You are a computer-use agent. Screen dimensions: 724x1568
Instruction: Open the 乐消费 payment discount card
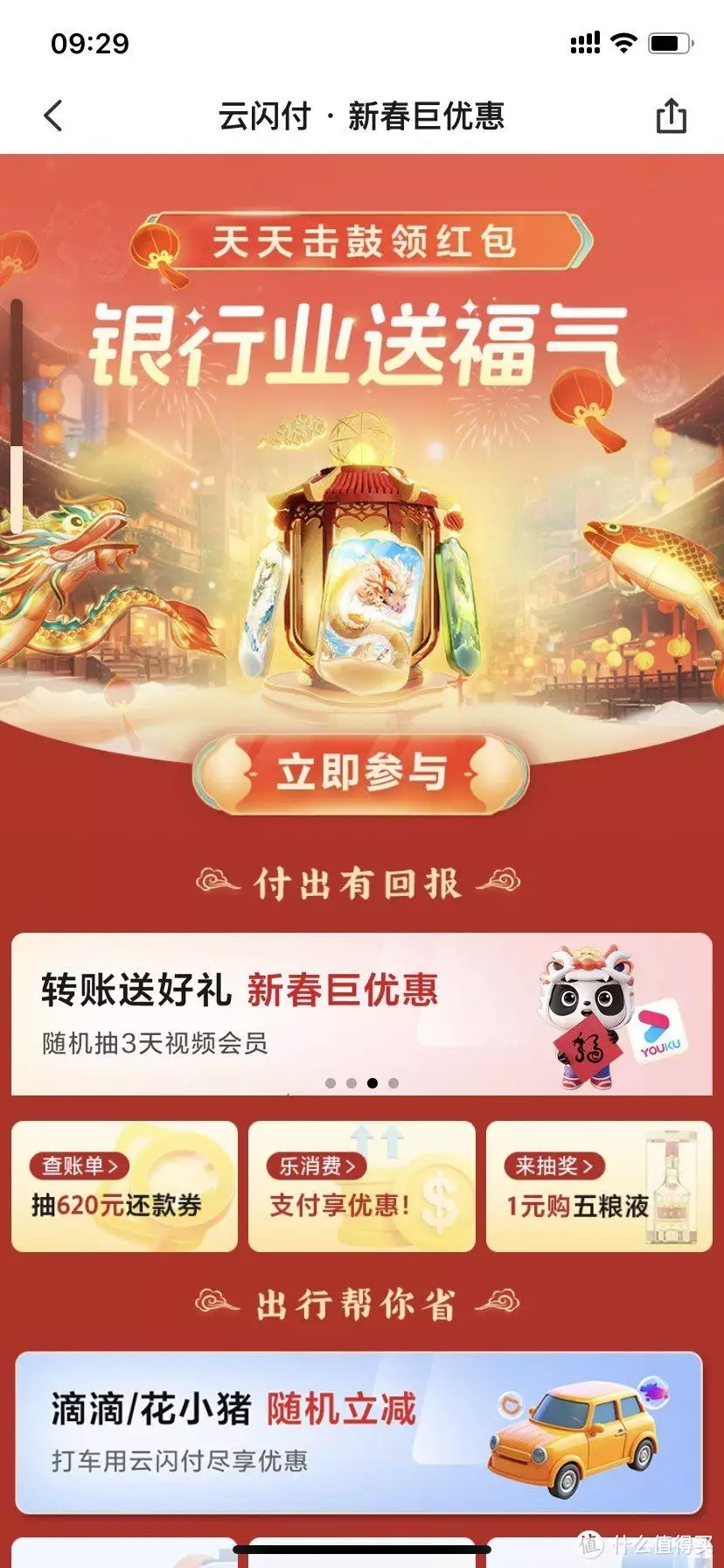(x=361, y=1186)
